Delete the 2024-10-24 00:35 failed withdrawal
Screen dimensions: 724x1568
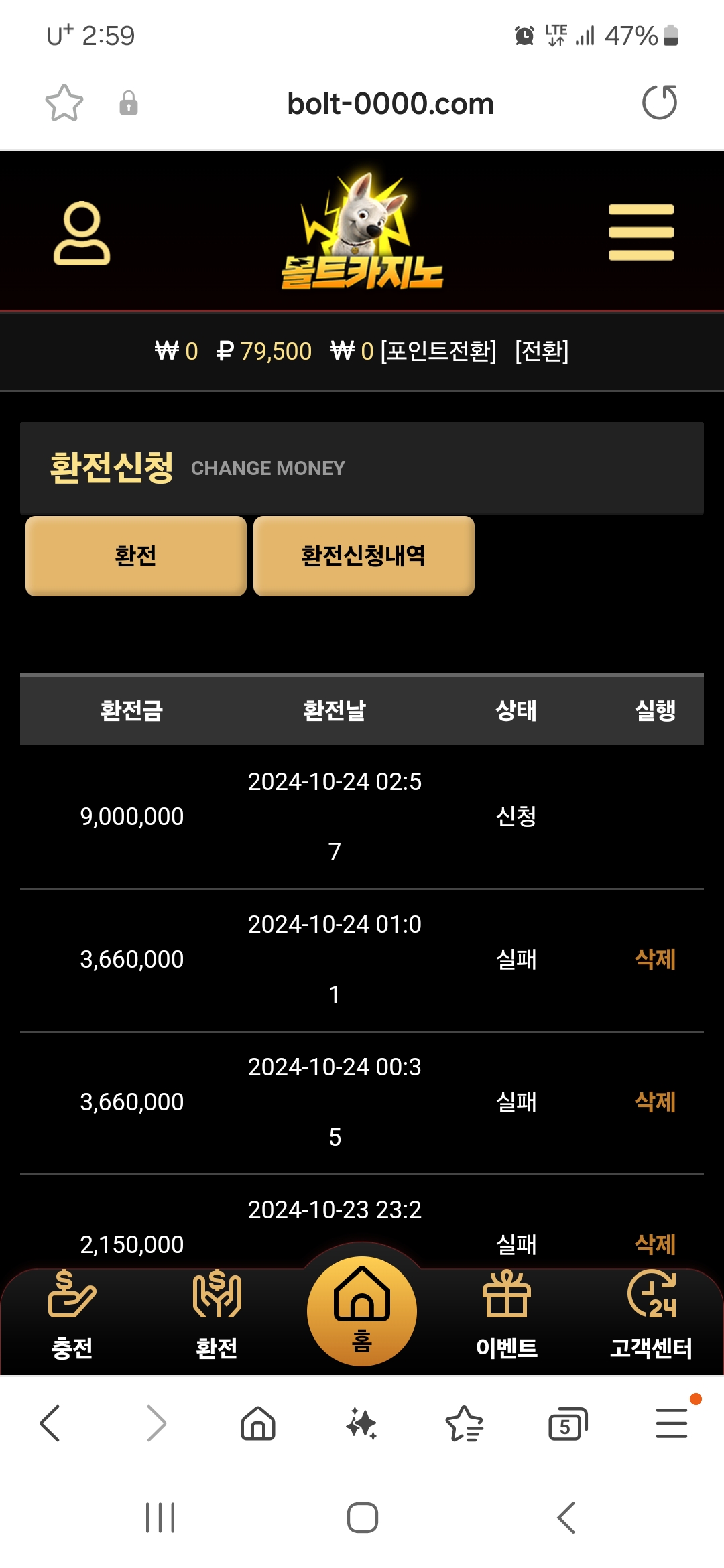(x=655, y=1102)
